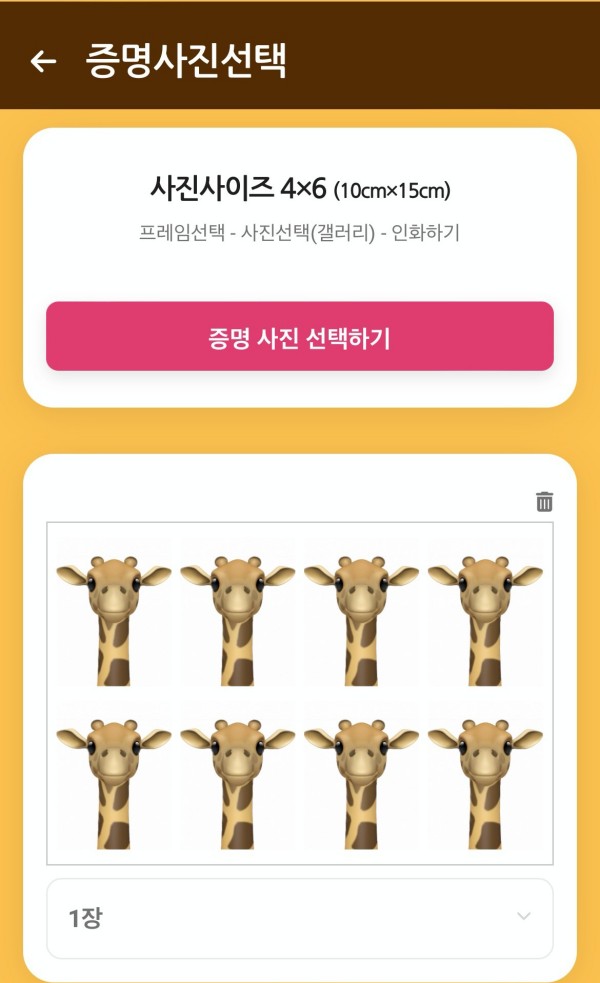Tap the 증명 사진 선택하기 button
The height and width of the screenshot is (983, 600).
tap(299, 337)
